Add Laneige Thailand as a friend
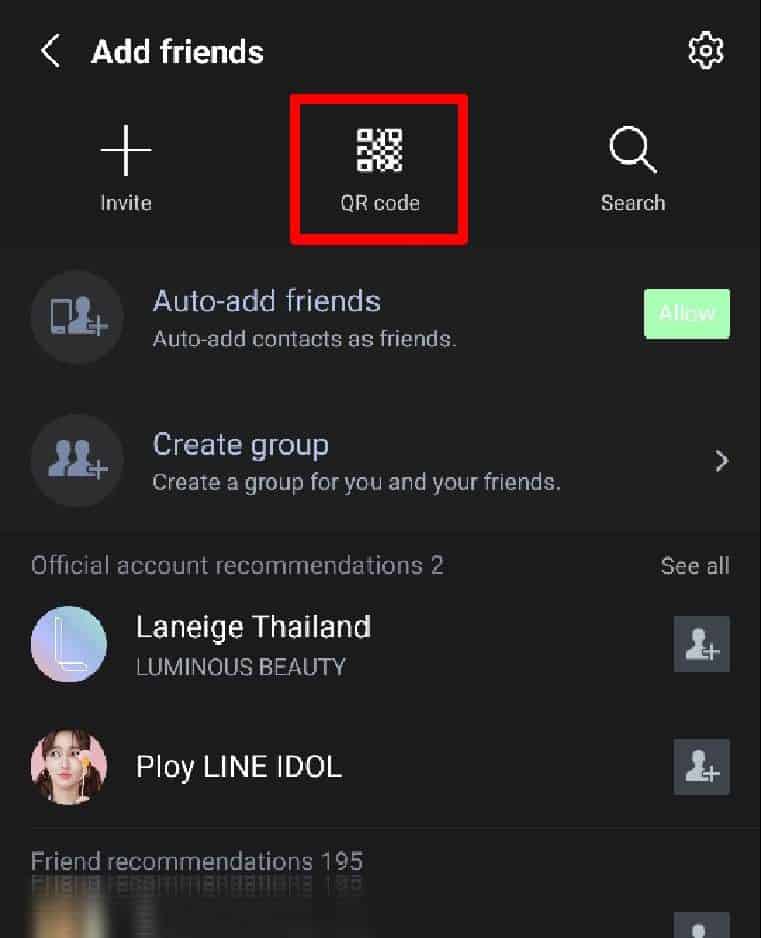761x938 pixels. coord(701,644)
